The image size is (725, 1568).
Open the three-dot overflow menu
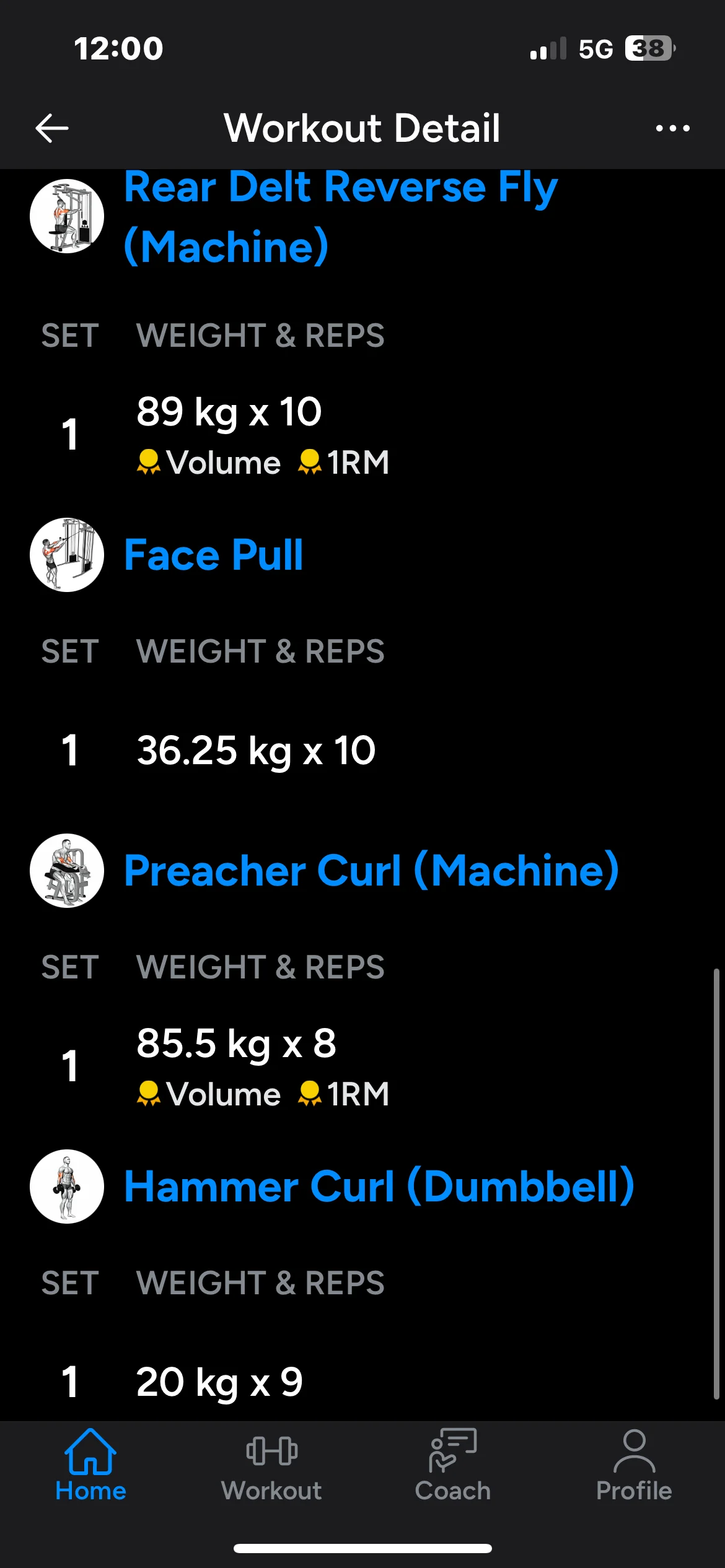672,128
